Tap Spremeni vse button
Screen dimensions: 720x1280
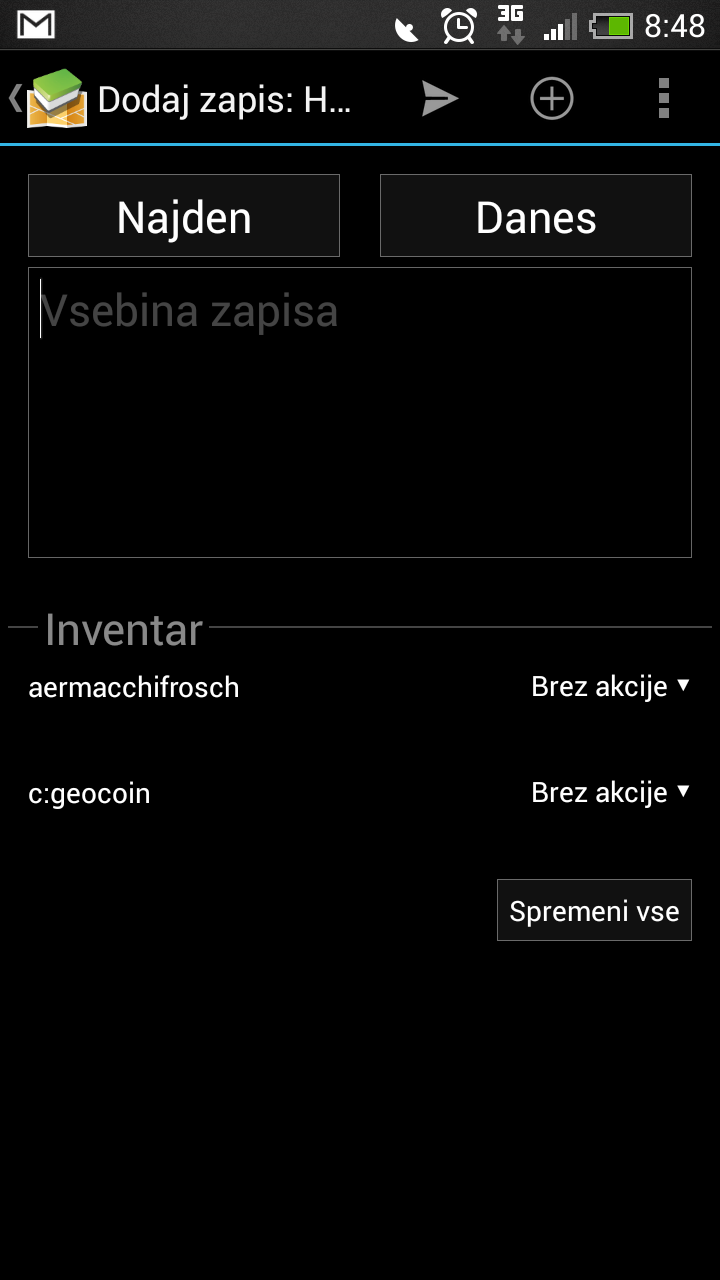594,910
